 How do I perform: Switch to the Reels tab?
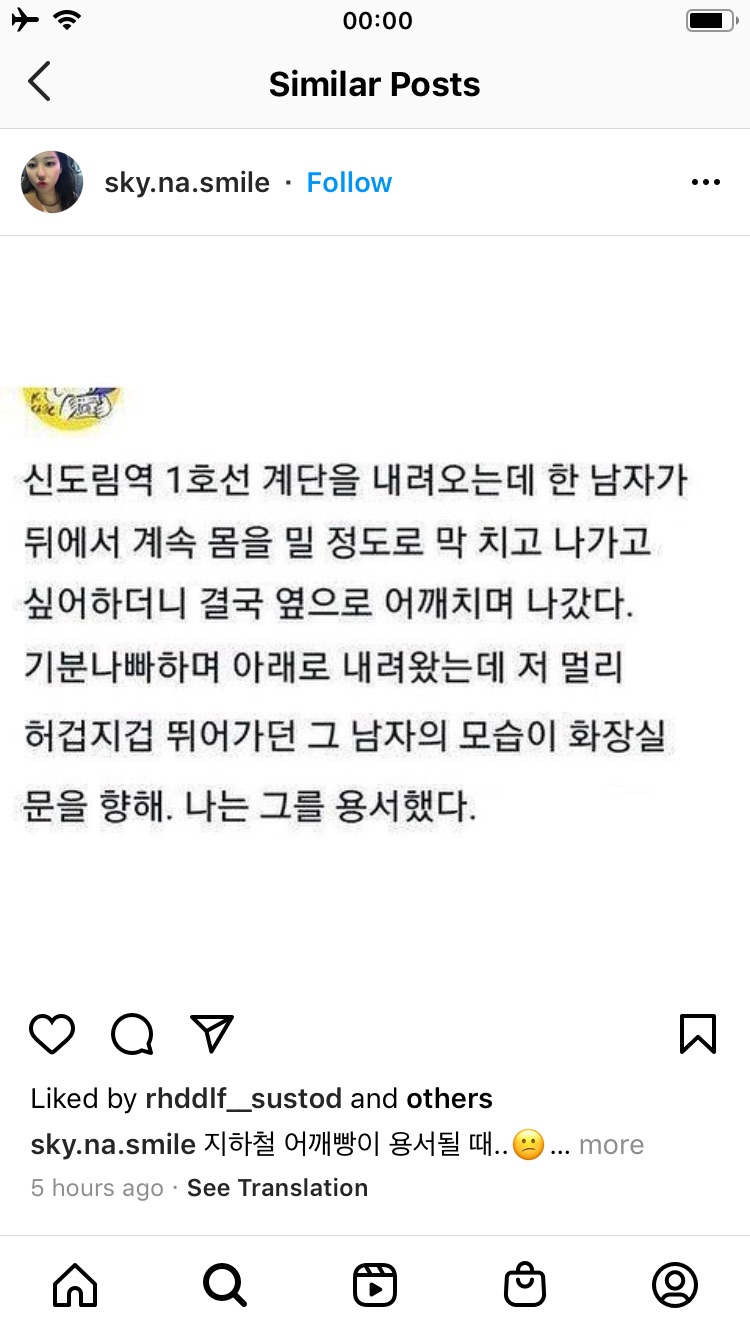coord(375,1285)
